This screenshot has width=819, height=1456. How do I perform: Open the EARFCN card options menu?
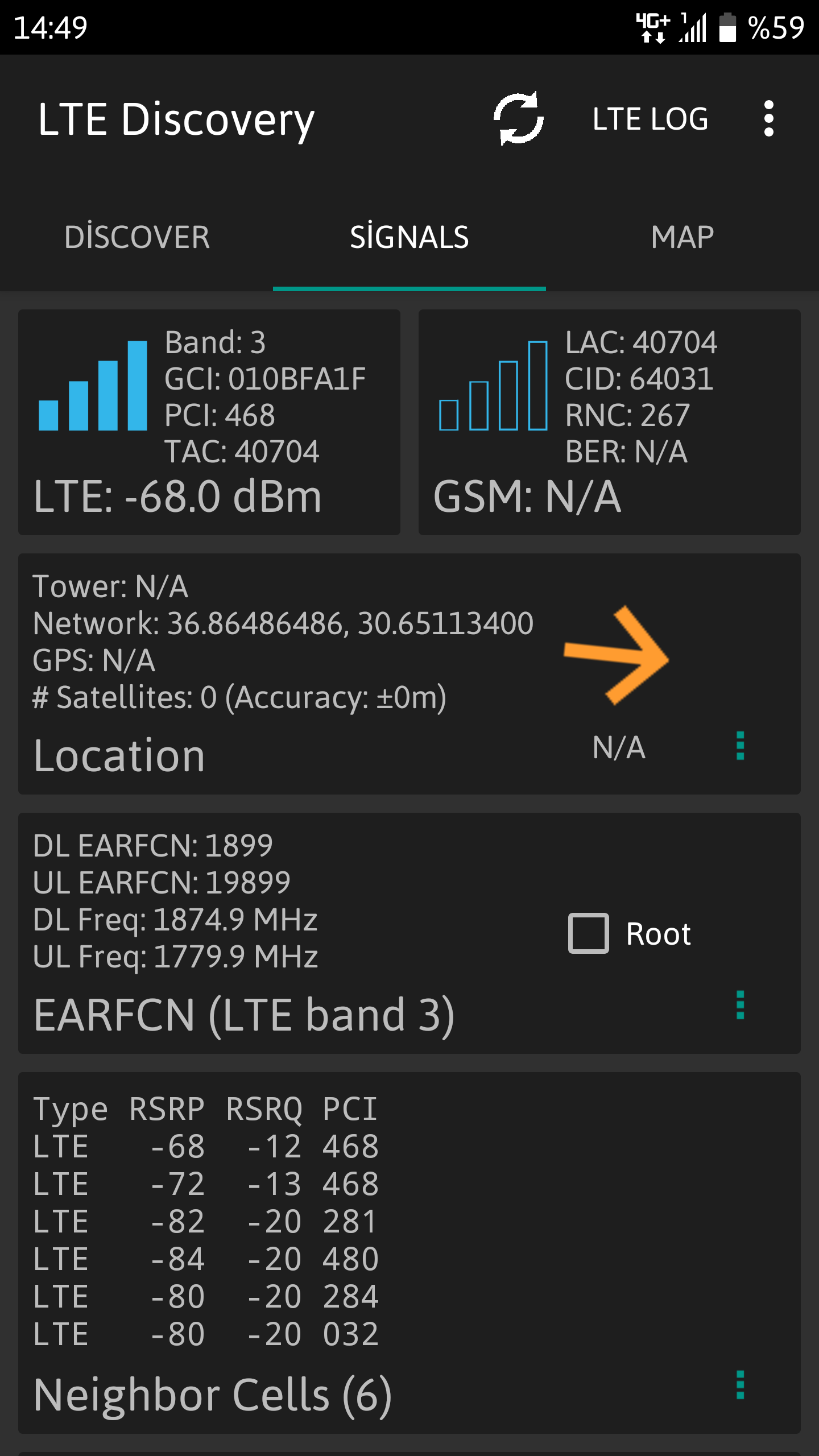coord(740,1005)
